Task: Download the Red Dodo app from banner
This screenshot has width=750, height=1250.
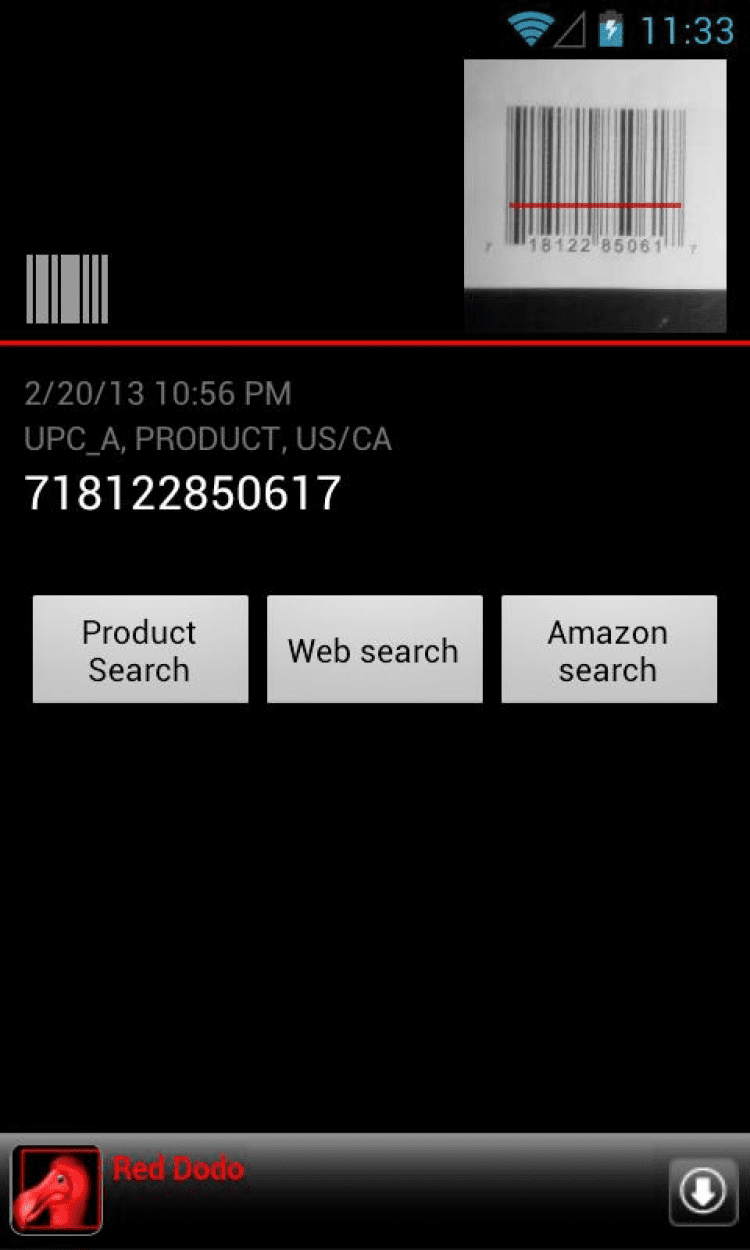Action: point(702,1190)
